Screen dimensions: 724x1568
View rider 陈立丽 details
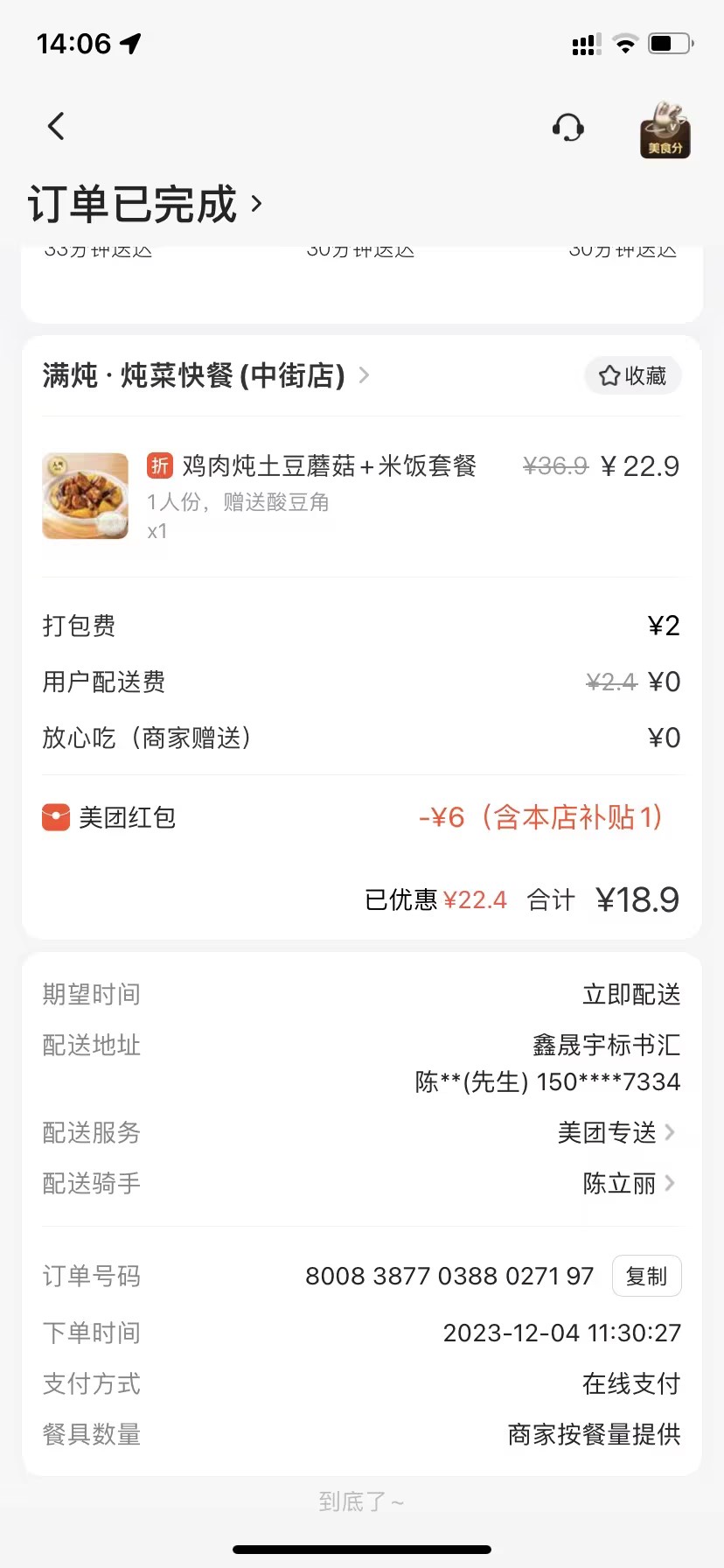coord(628,1184)
